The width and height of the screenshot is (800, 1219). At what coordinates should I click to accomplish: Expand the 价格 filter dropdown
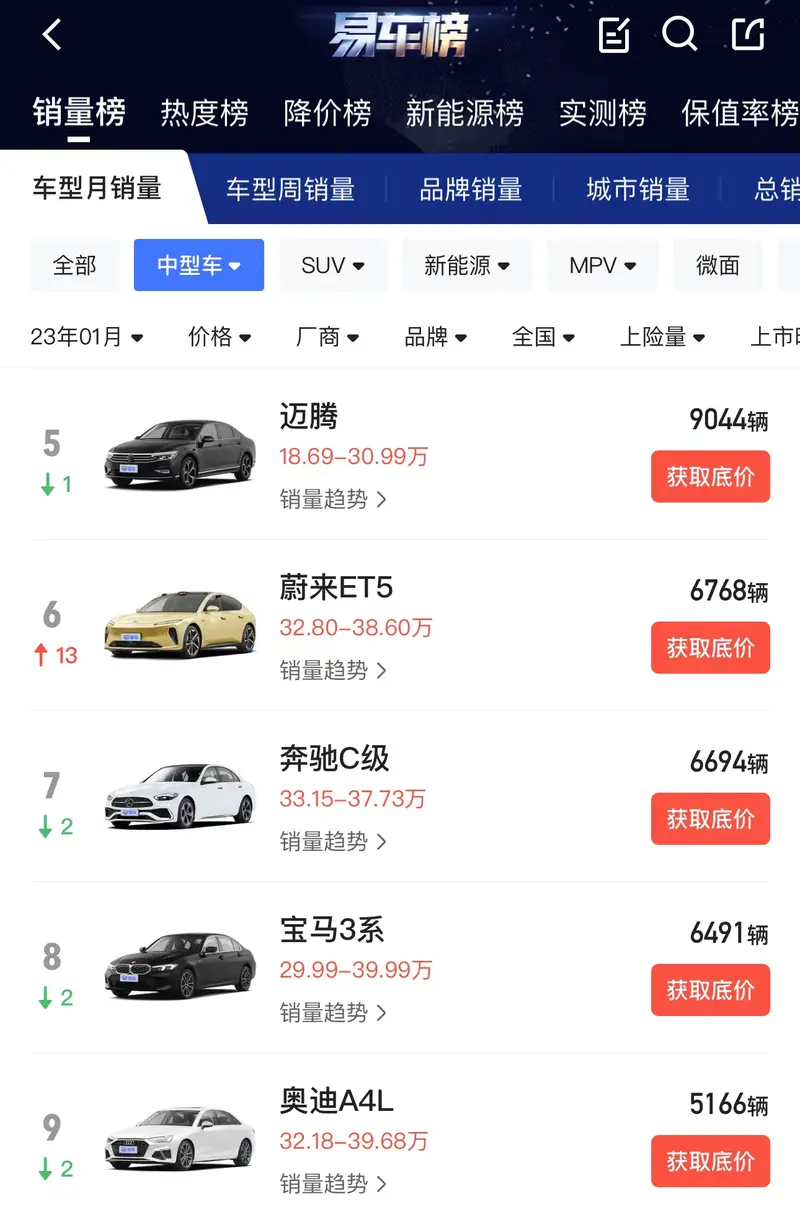click(x=219, y=337)
